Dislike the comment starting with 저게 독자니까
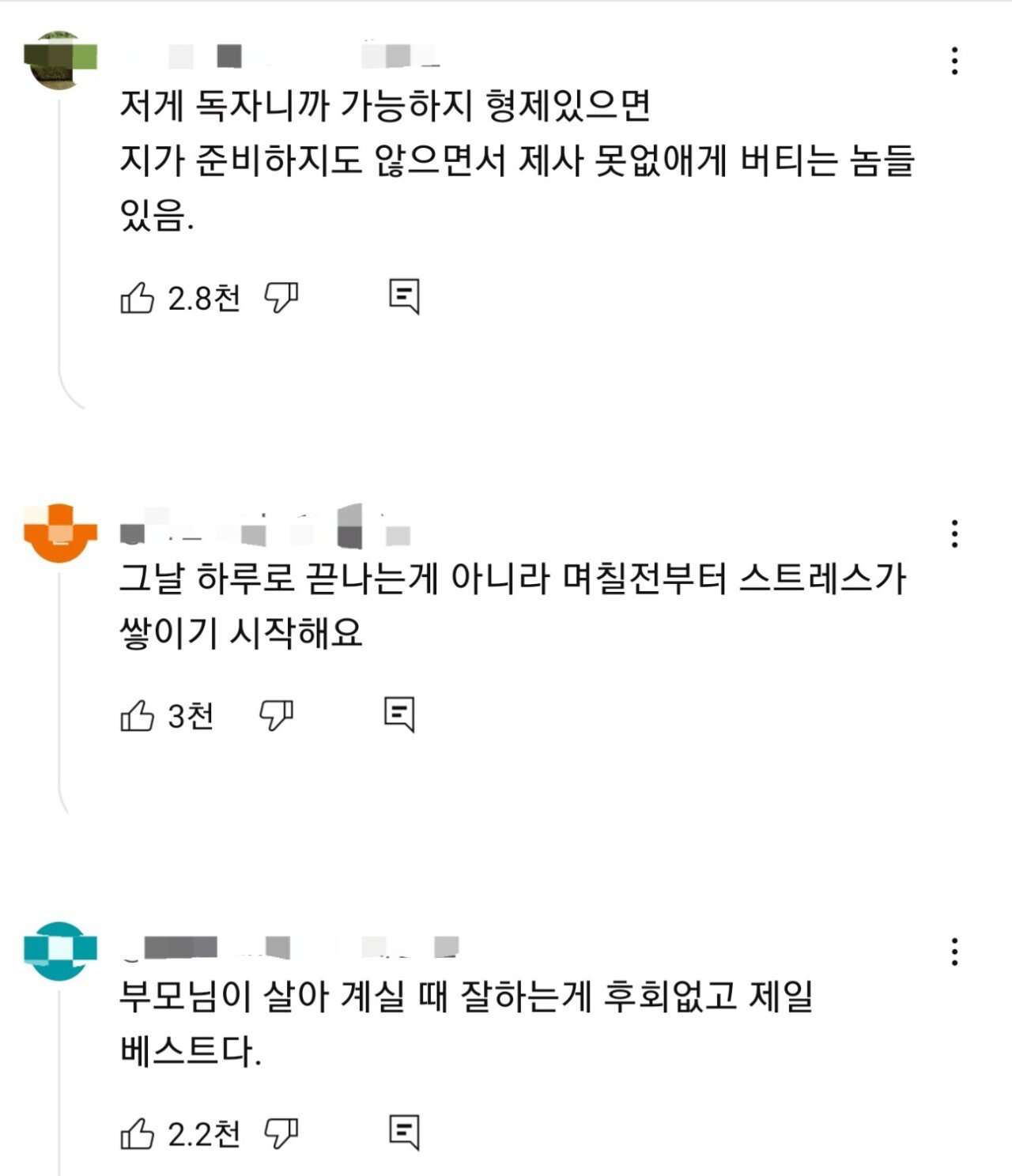The image size is (1012, 1176). click(x=281, y=298)
